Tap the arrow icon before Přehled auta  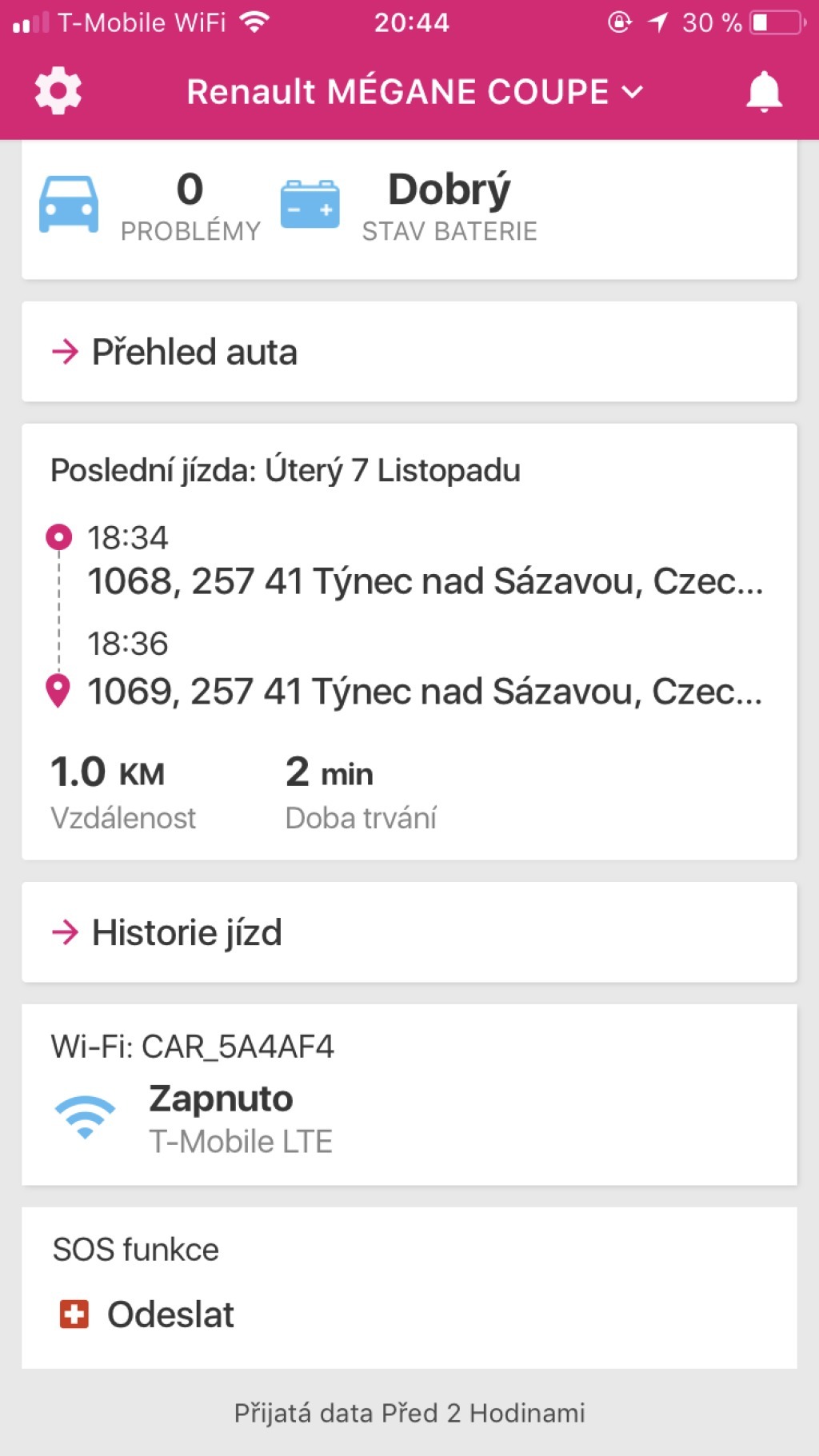click(x=64, y=351)
